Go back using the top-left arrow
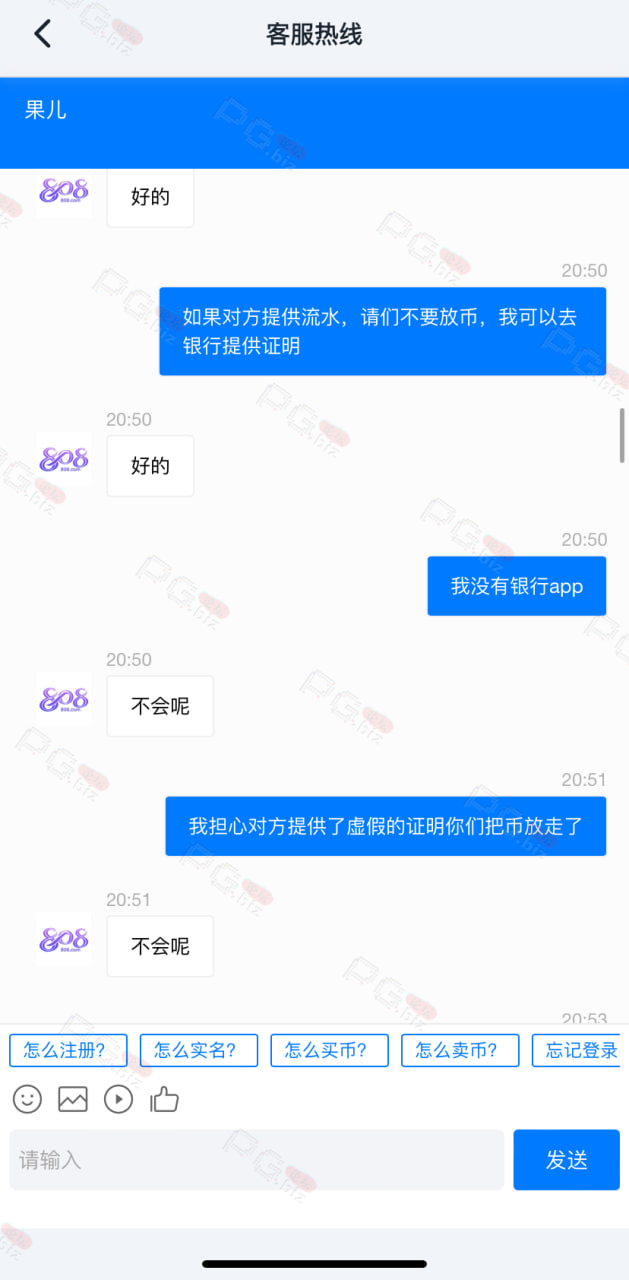The image size is (629, 1280). coord(42,34)
